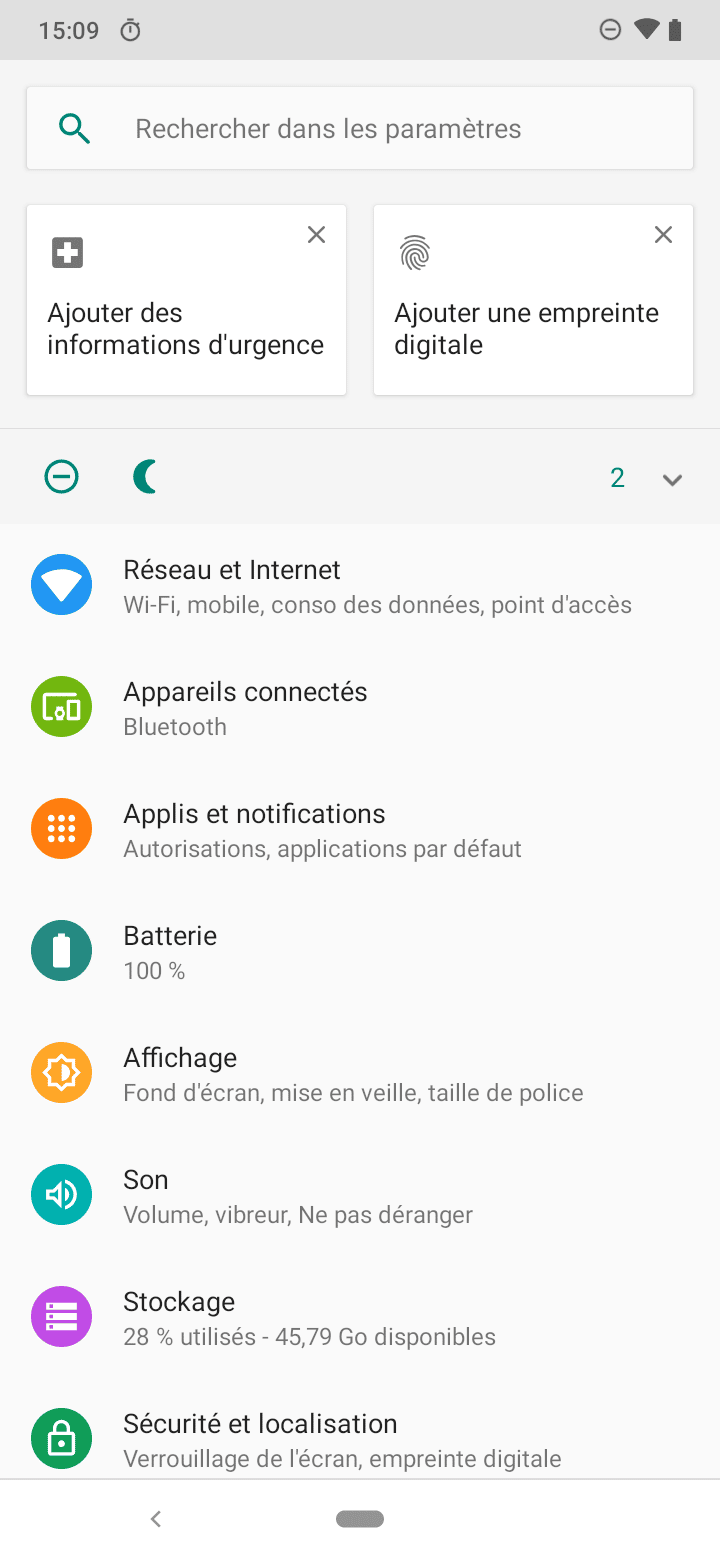Expand the two active conditions chevron
This screenshot has height=1560, width=720.
coord(672,480)
